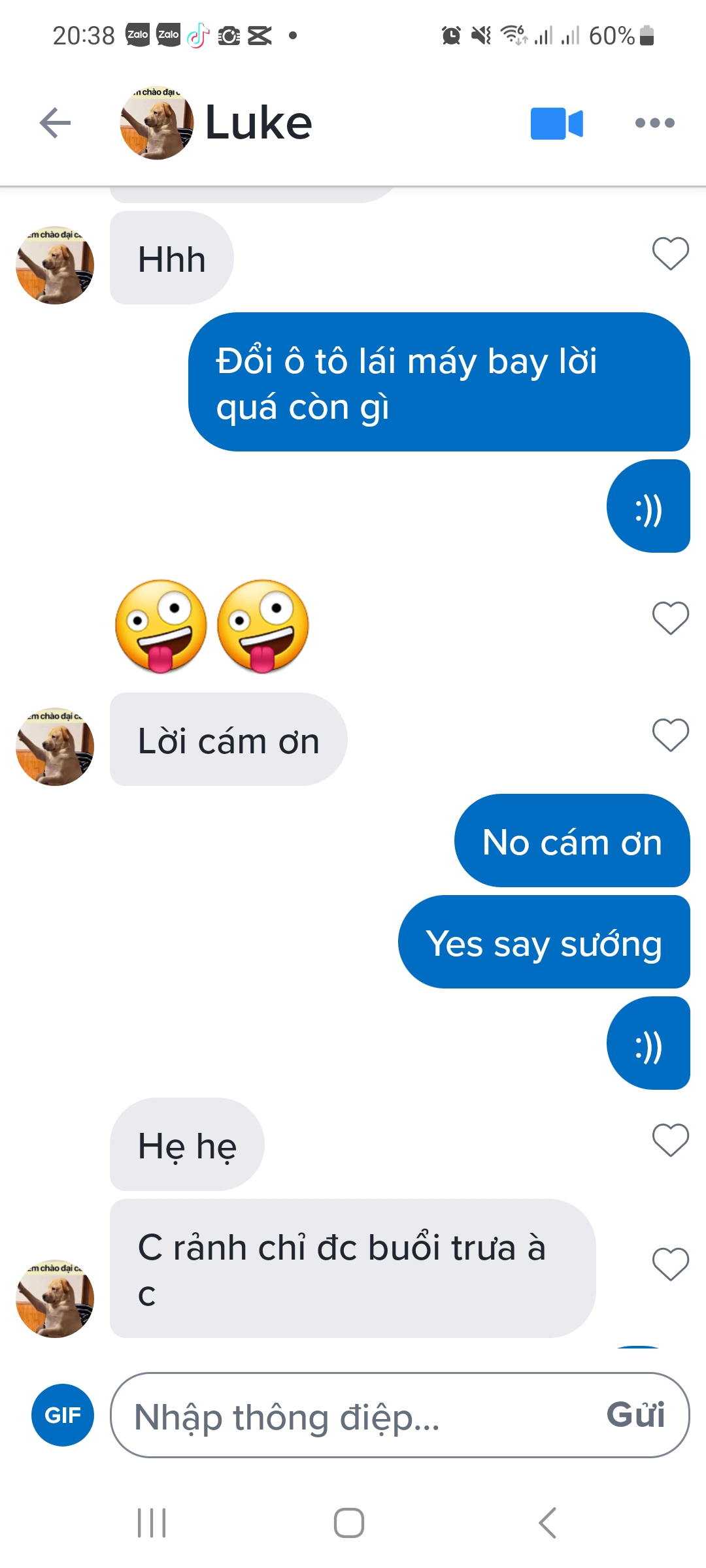Image resolution: width=706 pixels, height=1568 pixels.
Task: Like the "Lời cám ơn" message
Action: tap(670, 736)
